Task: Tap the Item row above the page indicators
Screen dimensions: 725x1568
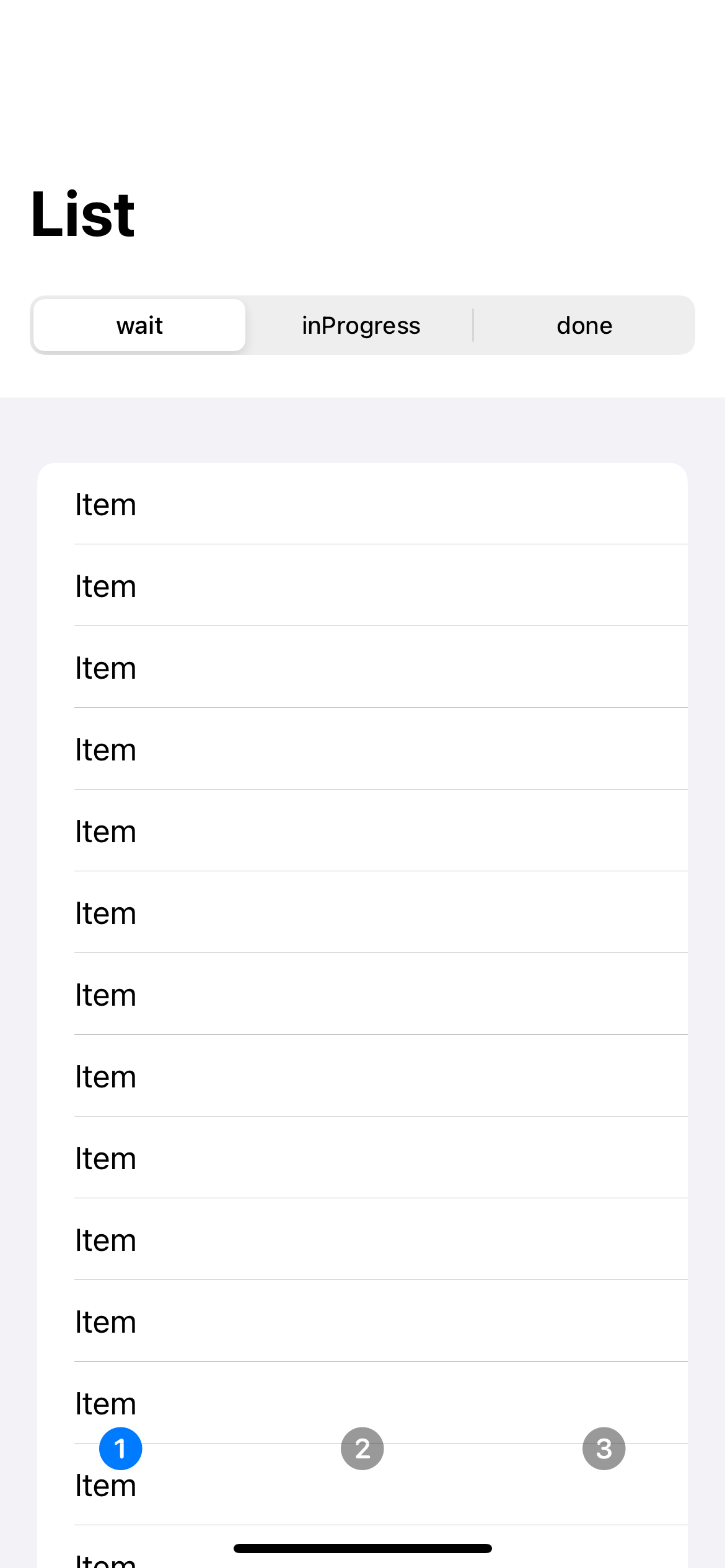Action: 362,1403
